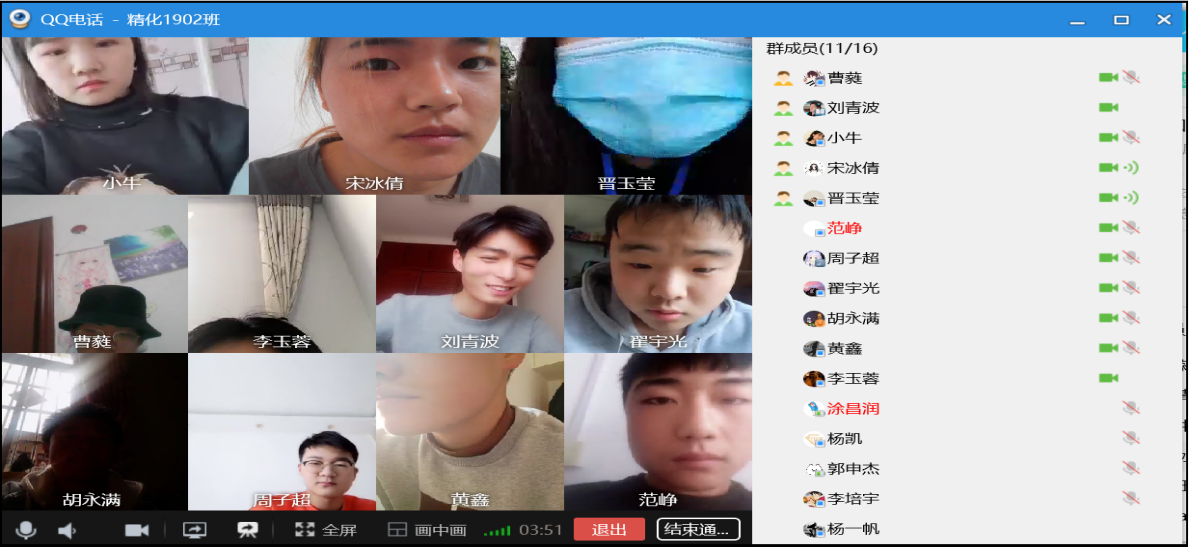
Task: Mute the microphone in the call toolbar
Action: click(26, 530)
